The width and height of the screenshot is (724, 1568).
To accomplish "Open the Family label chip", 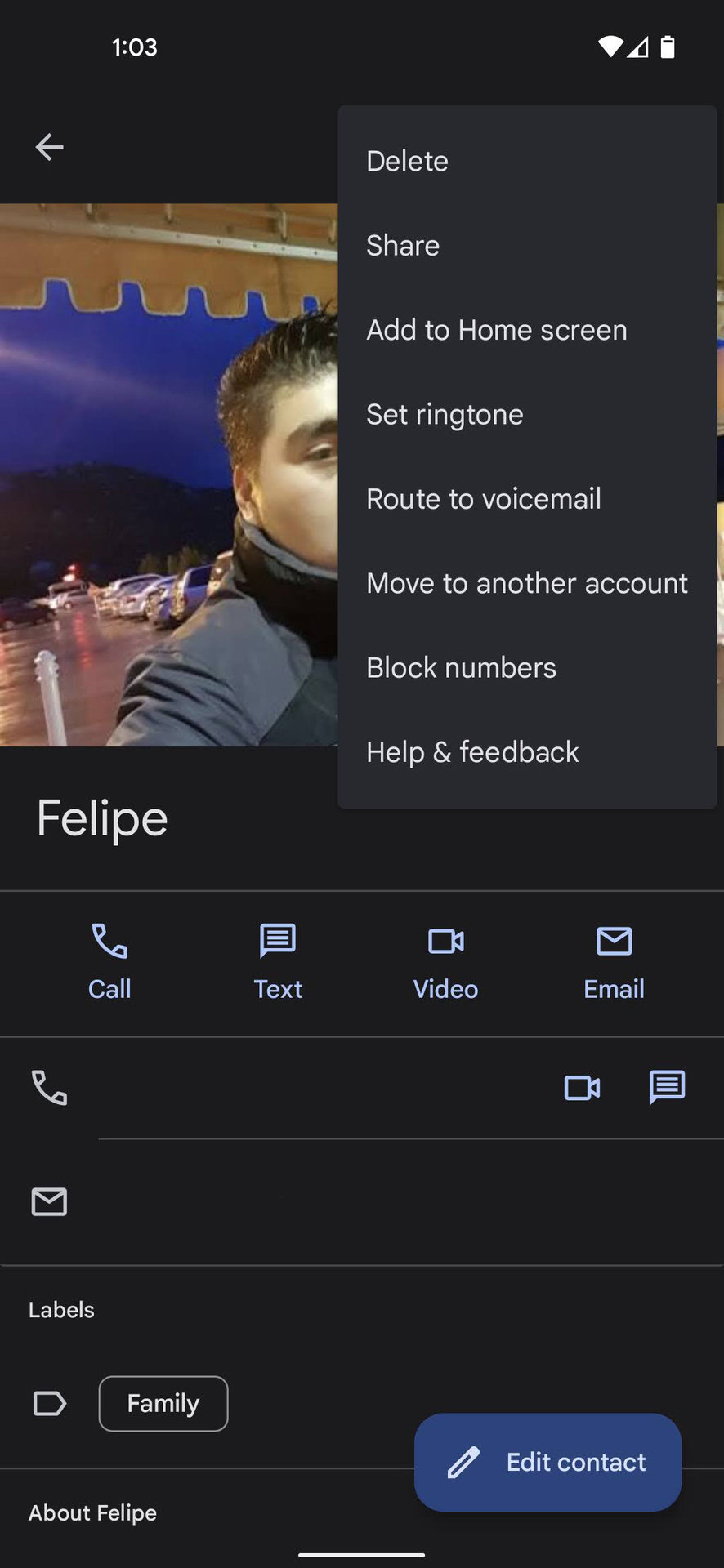I will pyautogui.click(x=163, y=1403).
